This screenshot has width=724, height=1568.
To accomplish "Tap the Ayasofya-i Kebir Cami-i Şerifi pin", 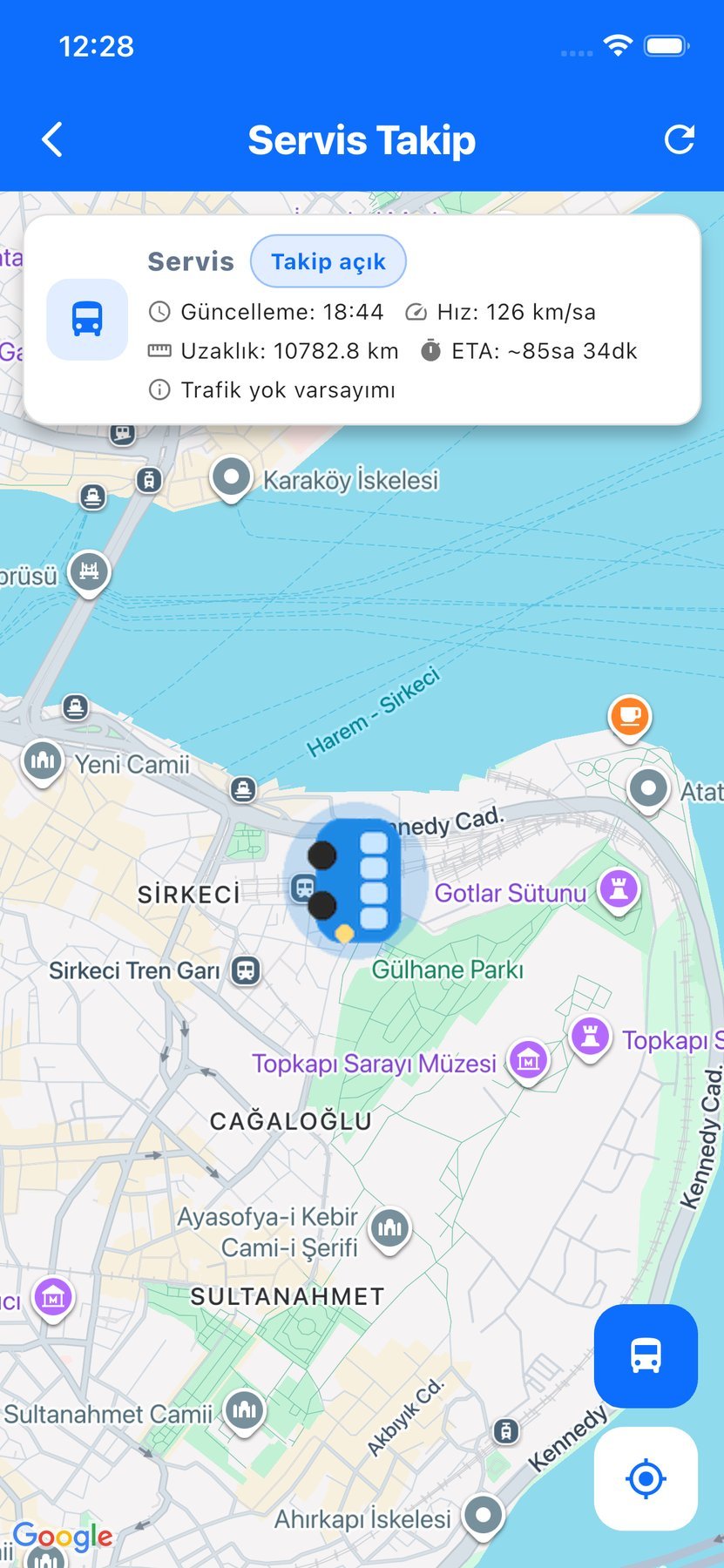I will 389,1228.
